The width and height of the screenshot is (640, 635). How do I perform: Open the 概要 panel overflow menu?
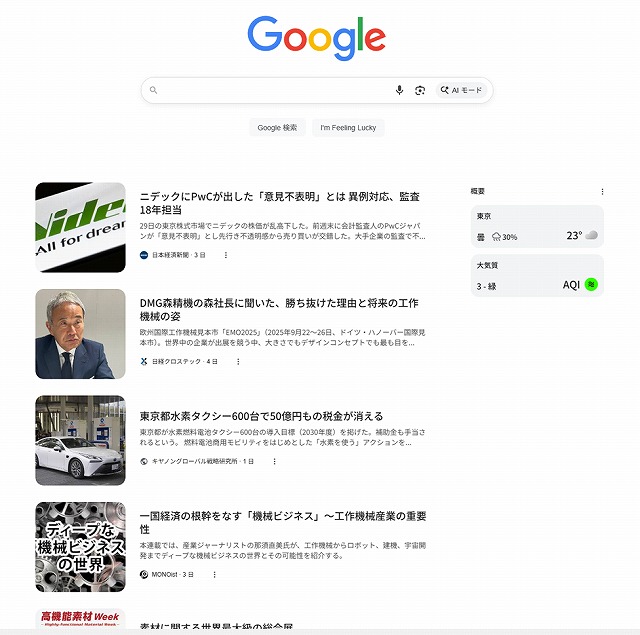click(x=602, y=191)
